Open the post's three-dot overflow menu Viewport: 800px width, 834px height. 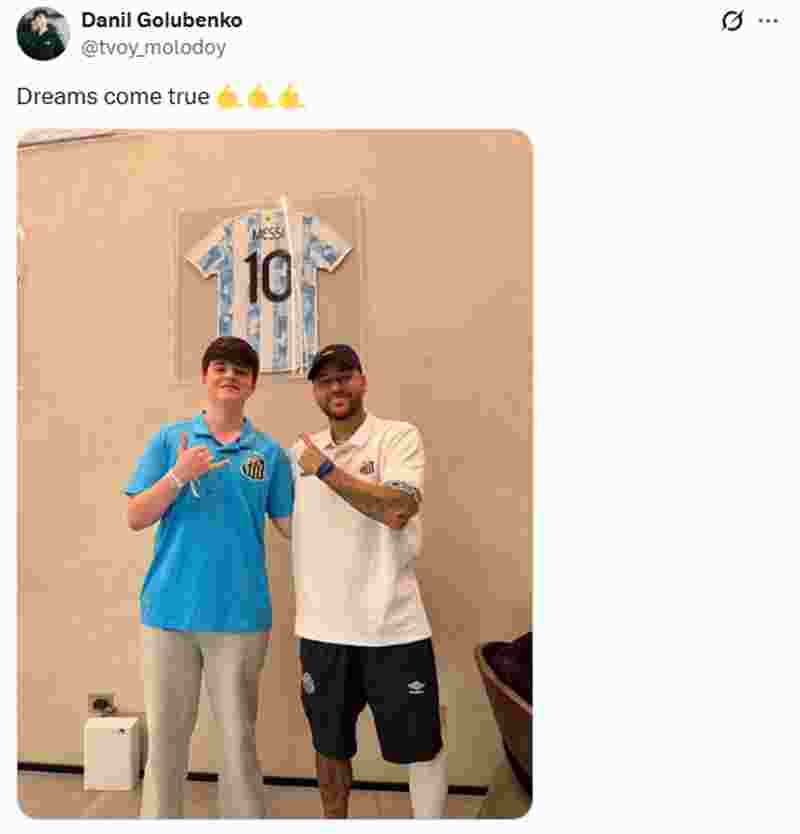(x=768, y=21)
